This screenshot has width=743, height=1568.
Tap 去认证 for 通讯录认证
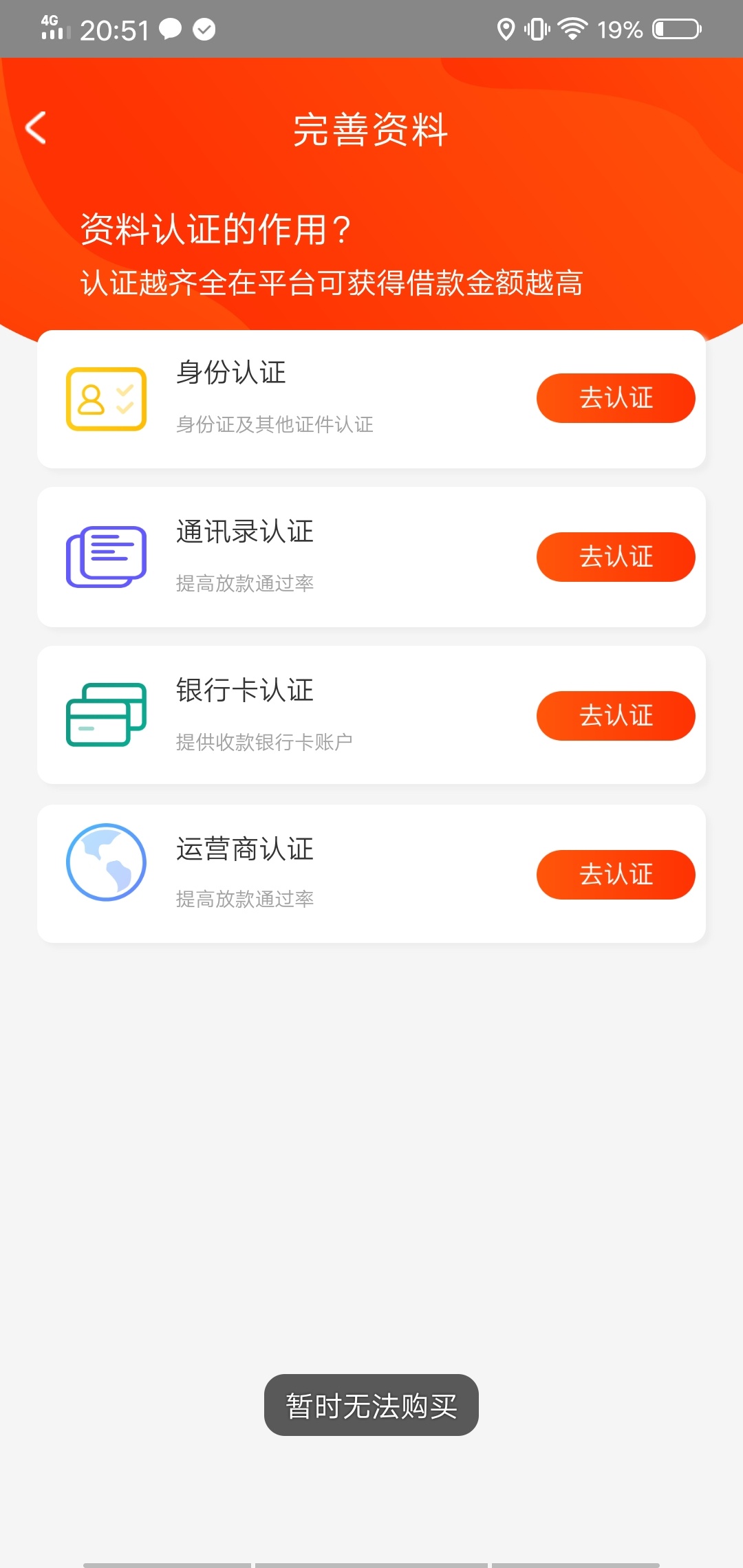(616, 557)
